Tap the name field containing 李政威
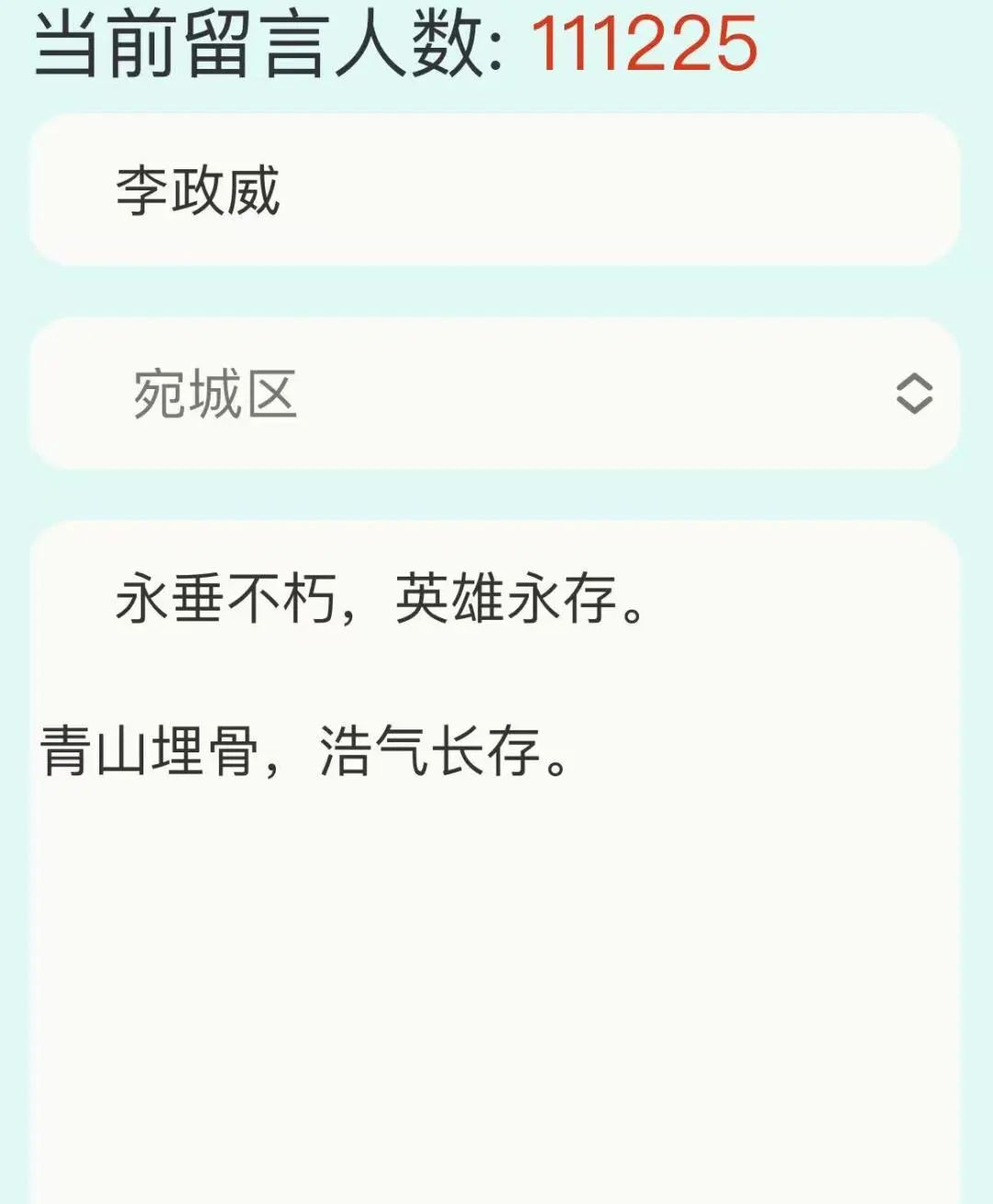Viewport: 993px width, 1204px height. [495, 190]
